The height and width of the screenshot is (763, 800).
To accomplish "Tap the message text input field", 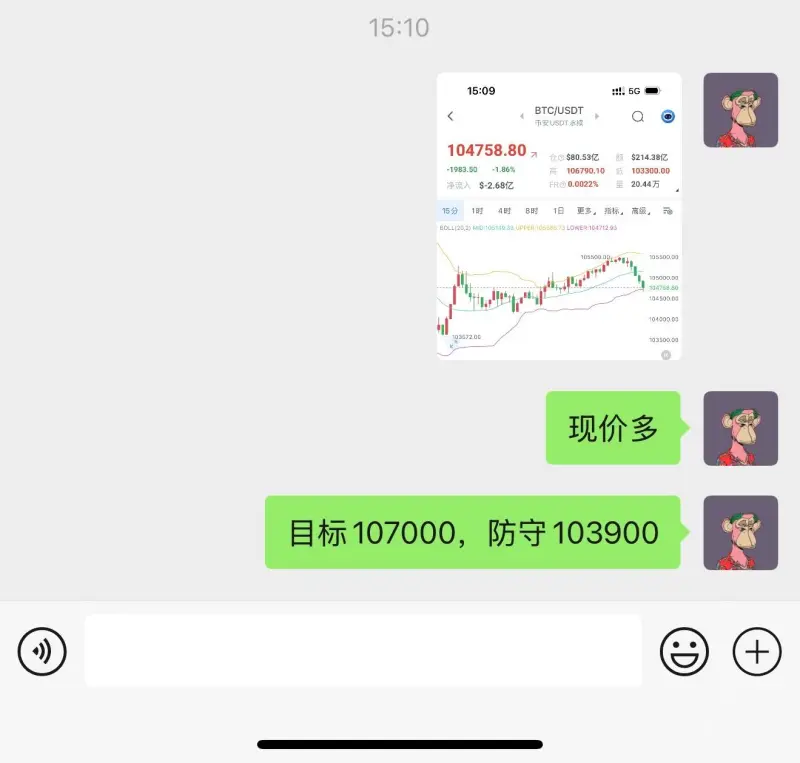I will click(362, 651).
